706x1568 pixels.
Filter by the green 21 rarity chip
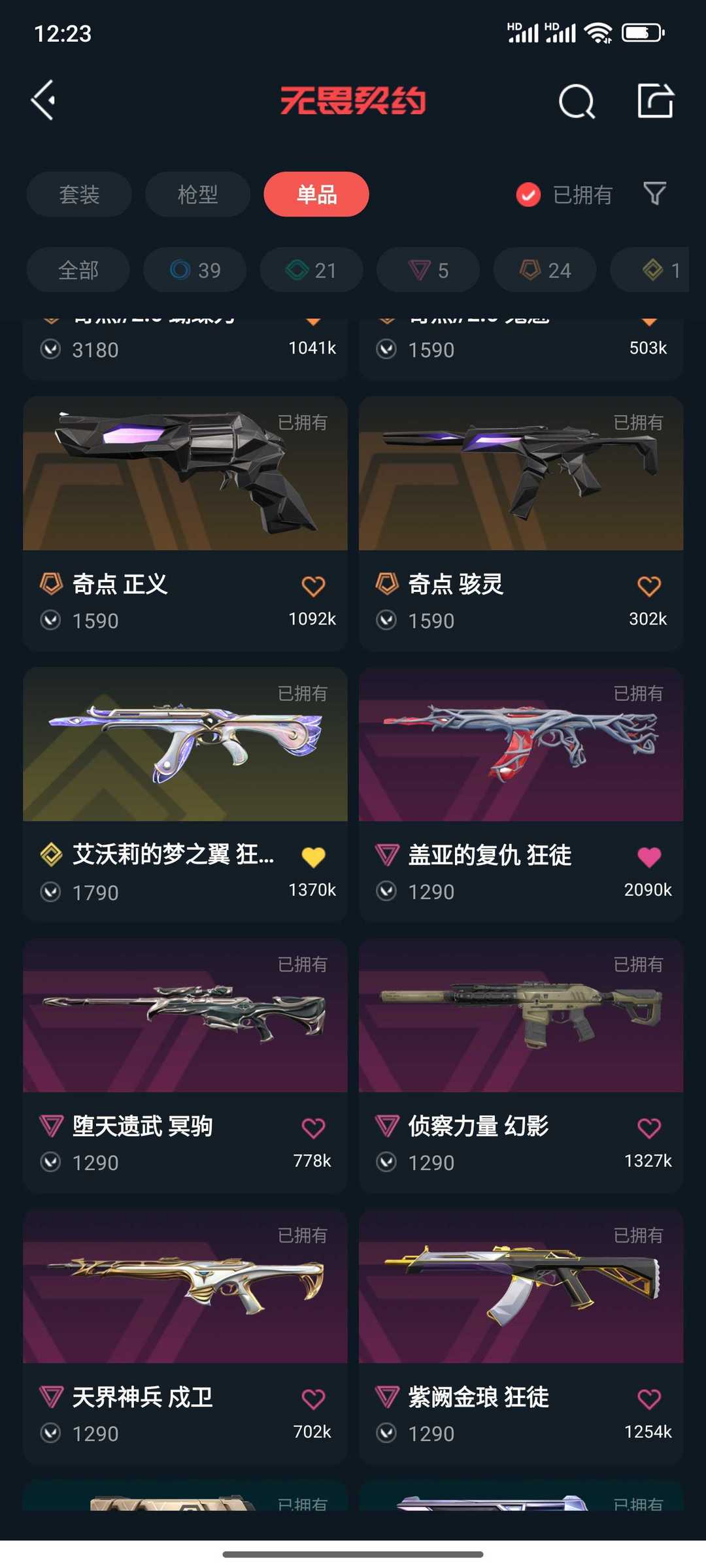click(311, 270)
